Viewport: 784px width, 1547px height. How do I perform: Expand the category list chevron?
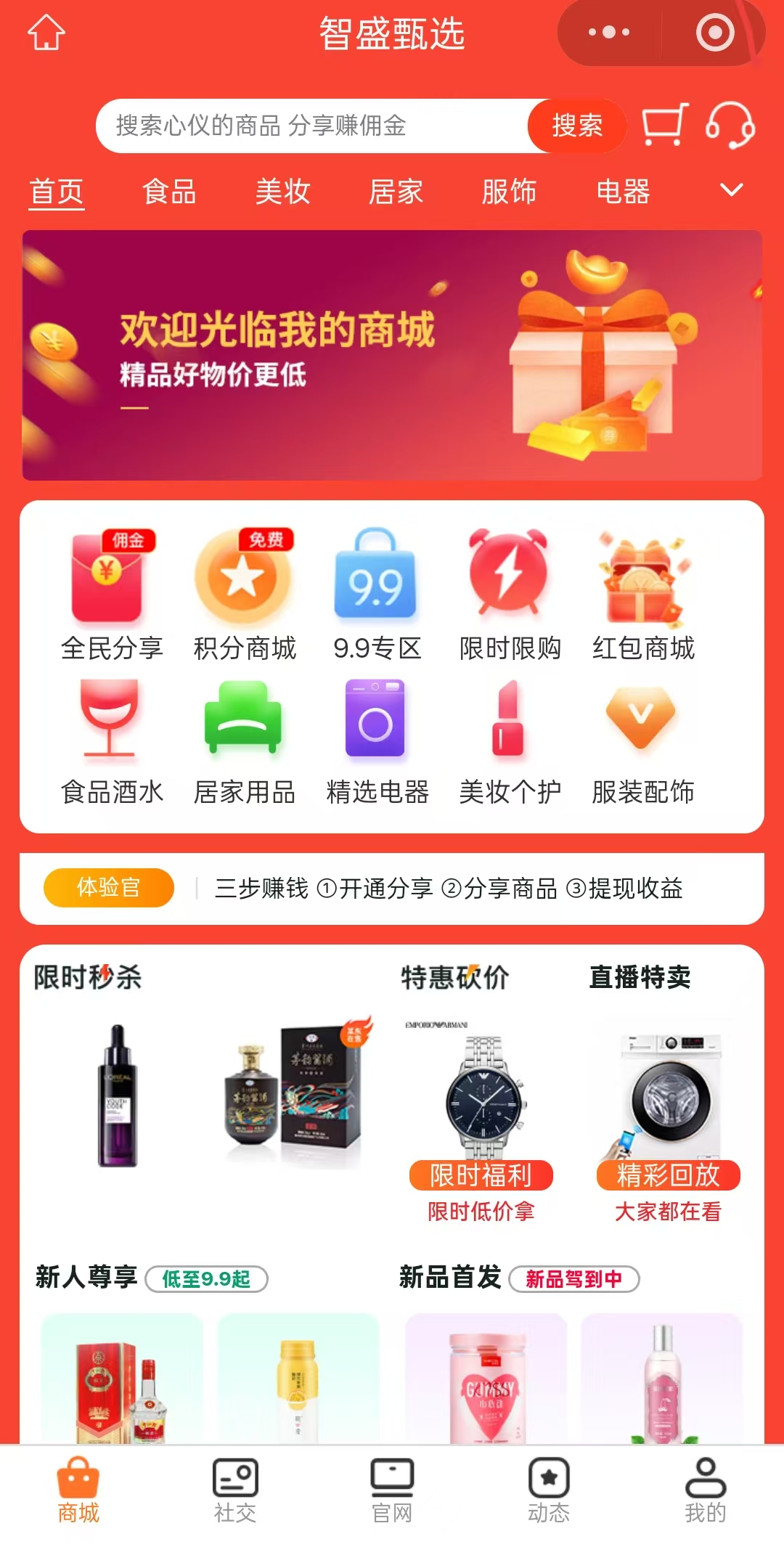tap(731, 190)
